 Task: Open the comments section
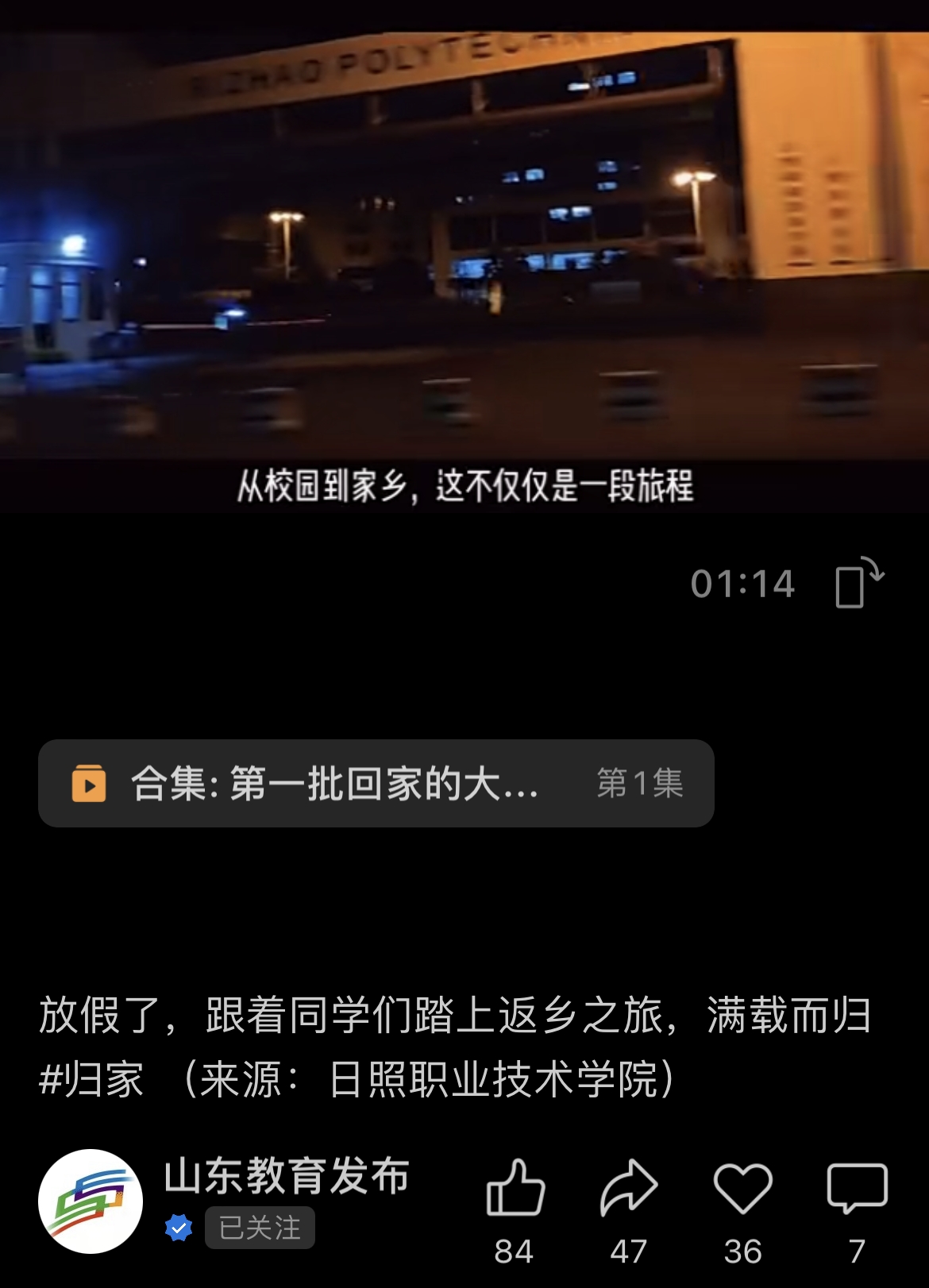(857, 1189)
